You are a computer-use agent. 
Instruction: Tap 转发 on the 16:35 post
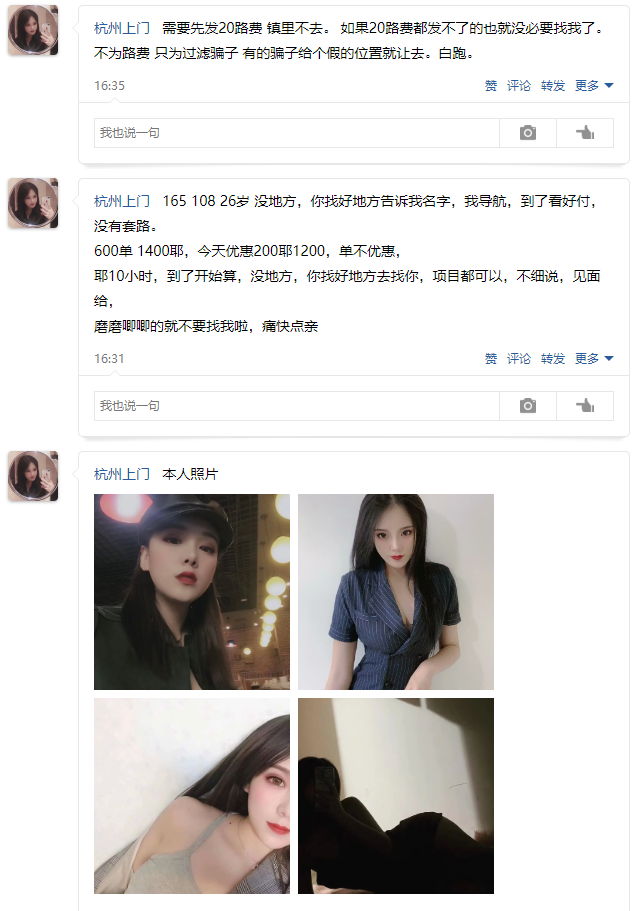[553, 86]
